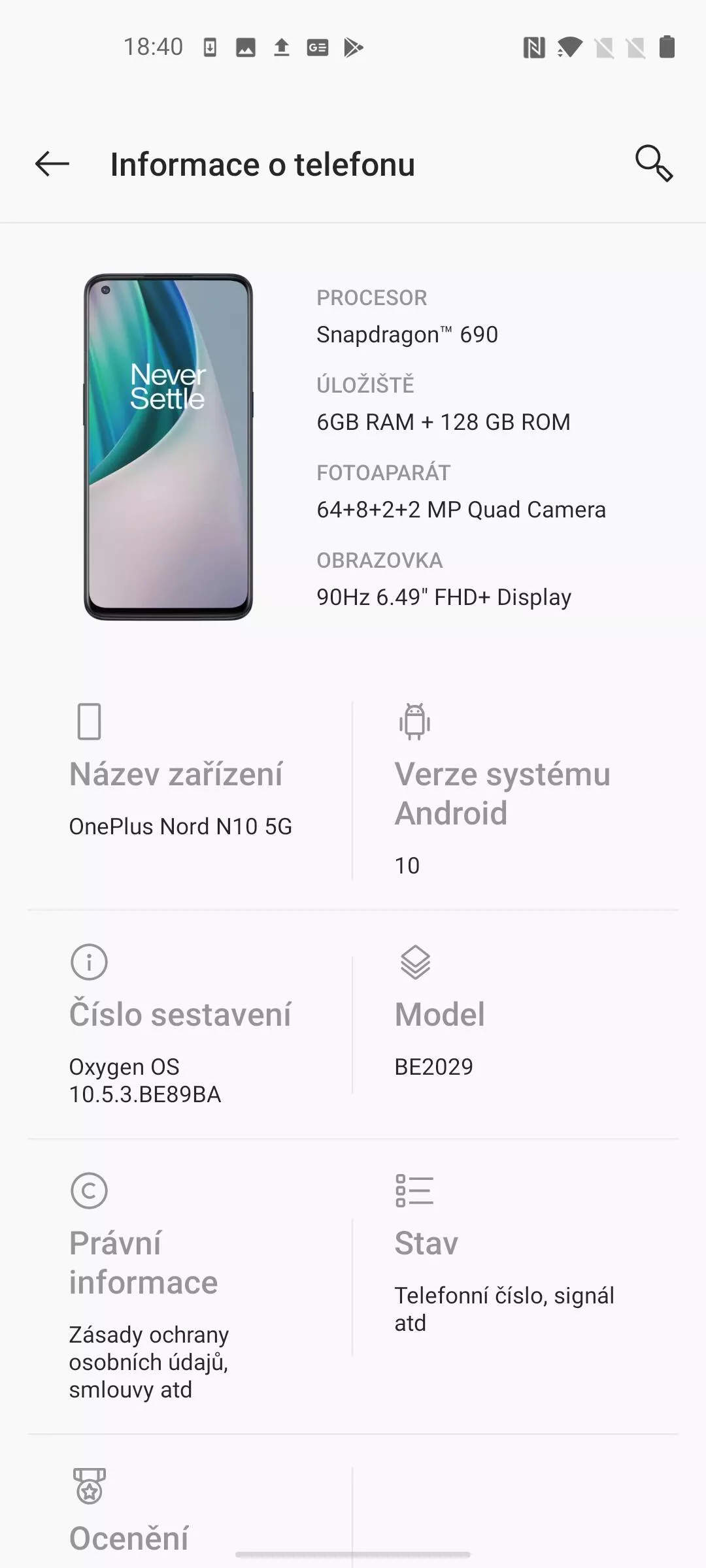Go back using the arrow icon
706x1568 pixels.
click(x=52, y=163)
